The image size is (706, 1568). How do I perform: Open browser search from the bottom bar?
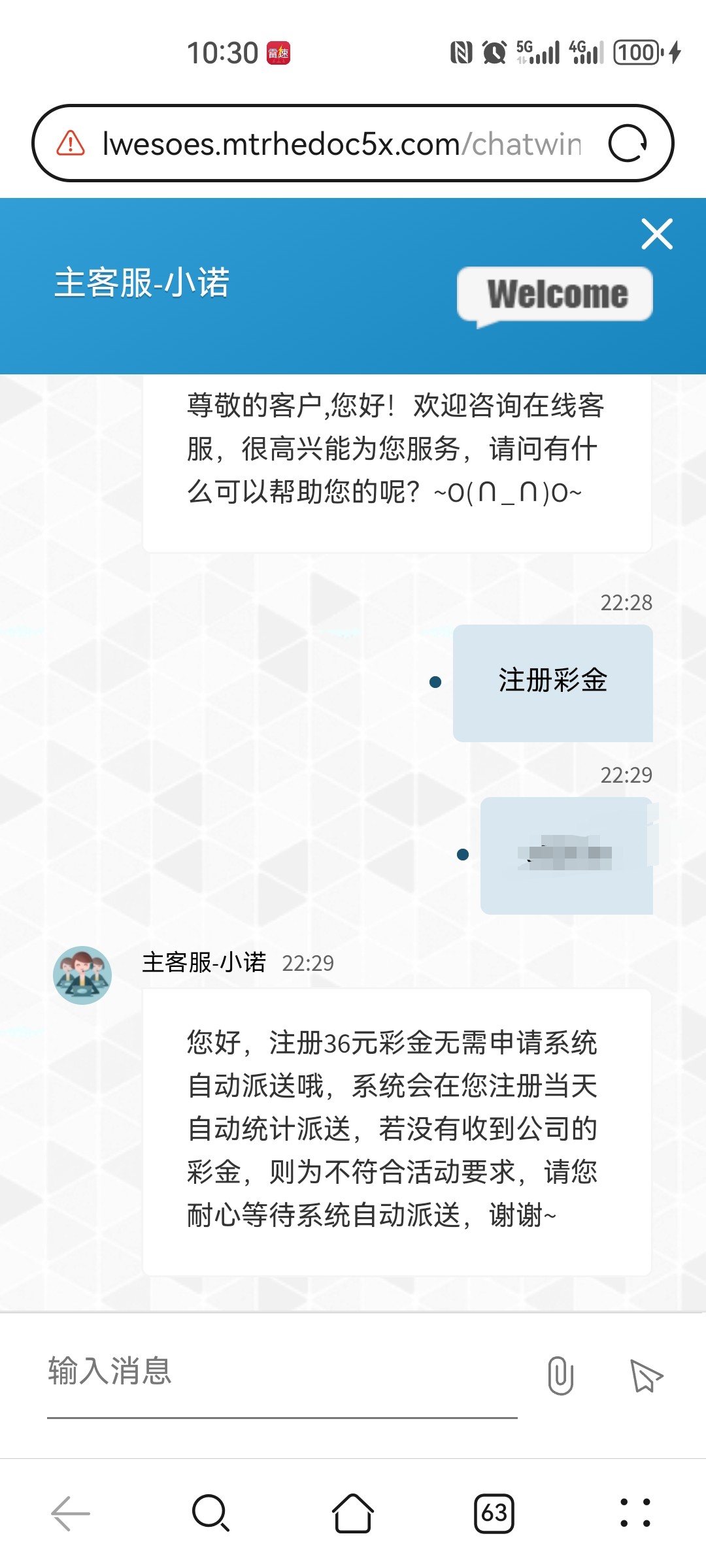tap(210, 1513)
